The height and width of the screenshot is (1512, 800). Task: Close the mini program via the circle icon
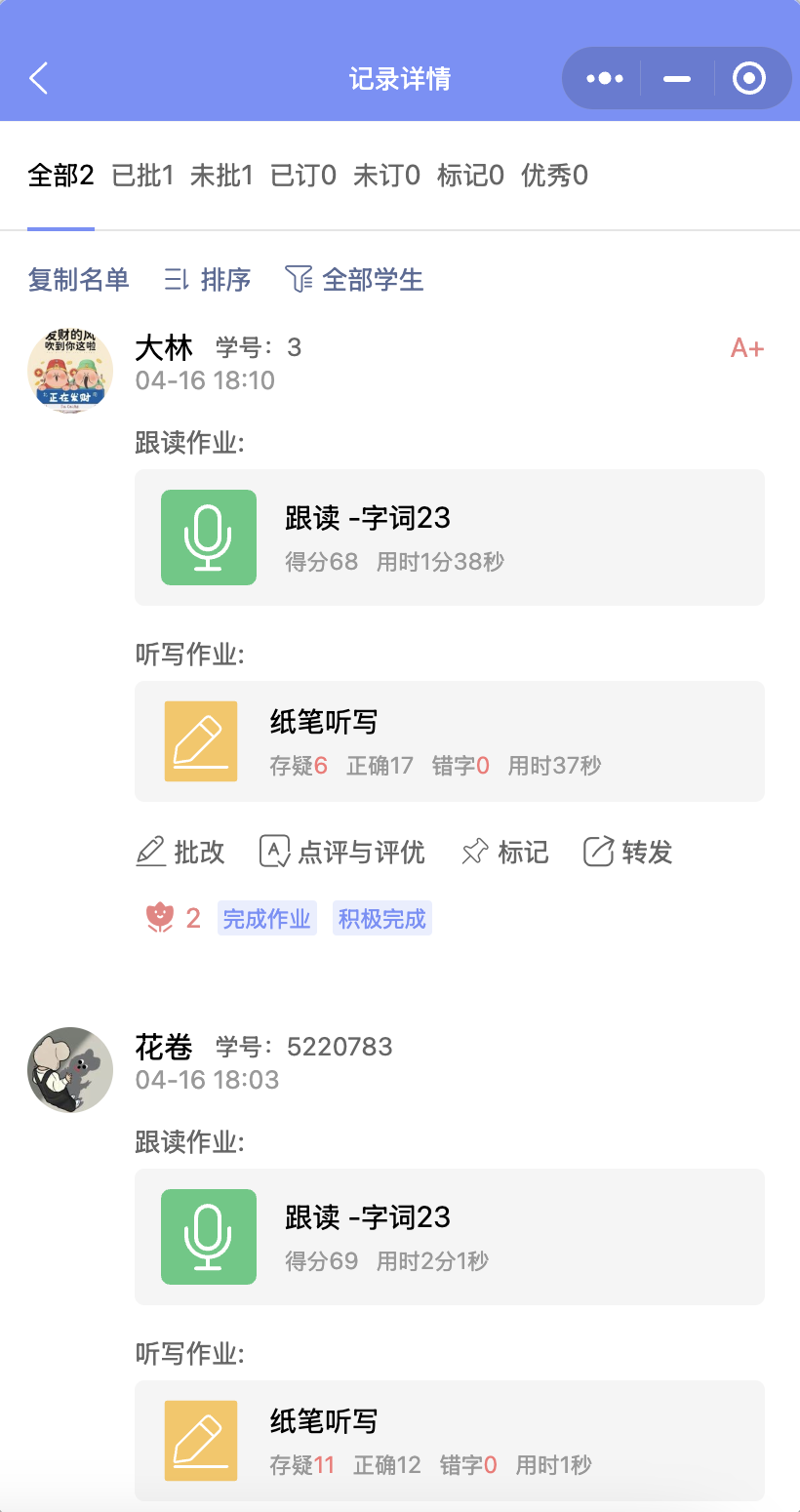(x=748, y=78)
